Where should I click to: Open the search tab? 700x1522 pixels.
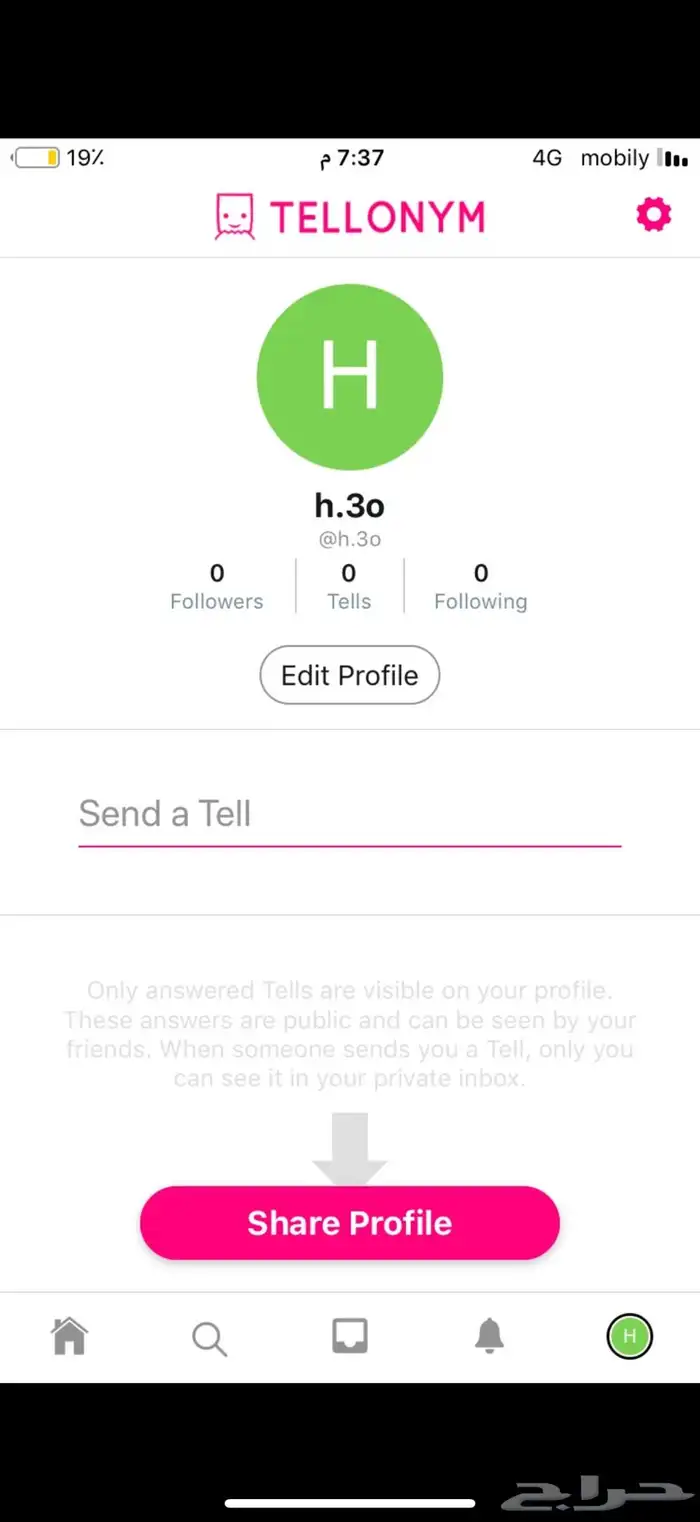coord(209,1338)
